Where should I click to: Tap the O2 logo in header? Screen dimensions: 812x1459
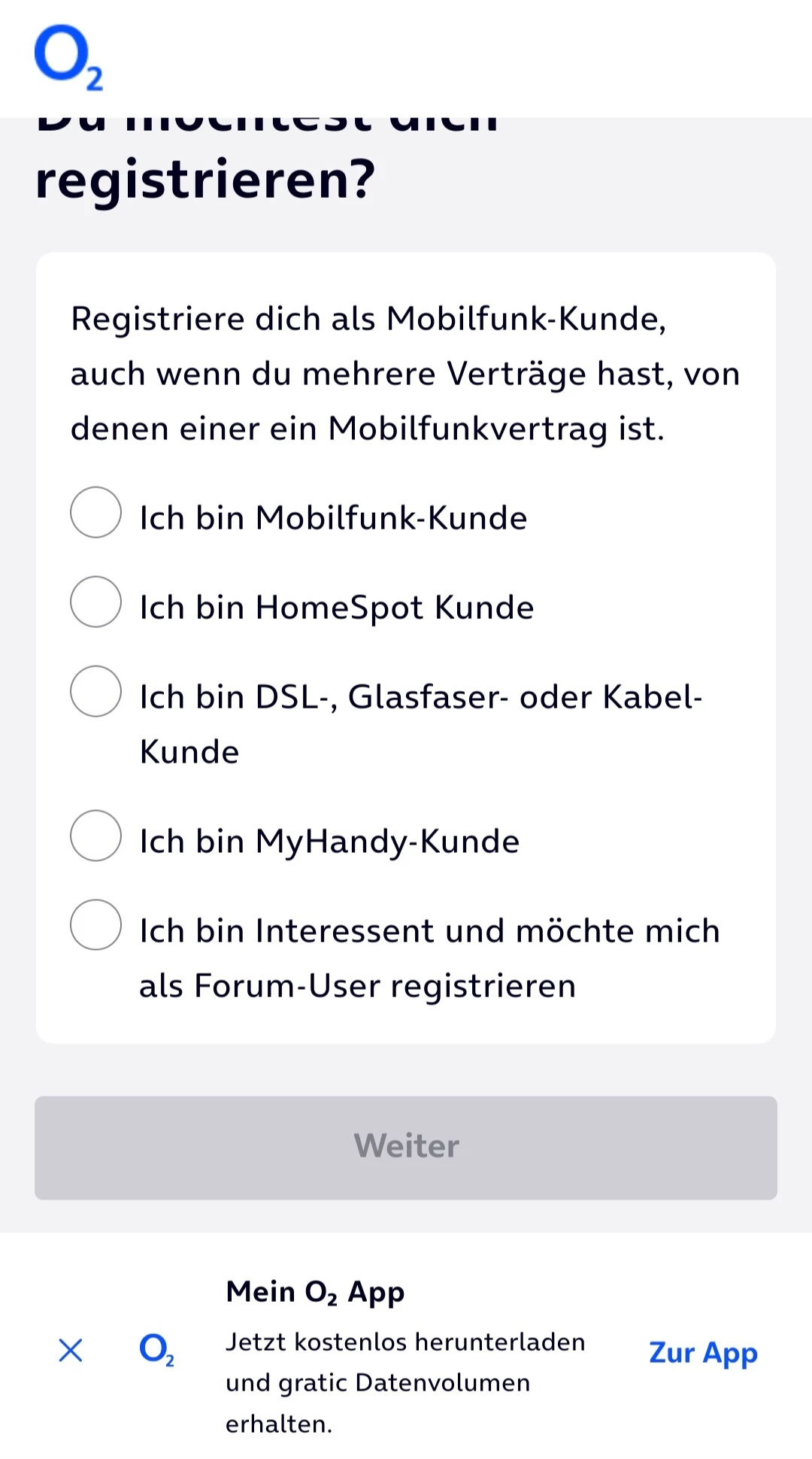pyautogui.click(x=68, y=57)
